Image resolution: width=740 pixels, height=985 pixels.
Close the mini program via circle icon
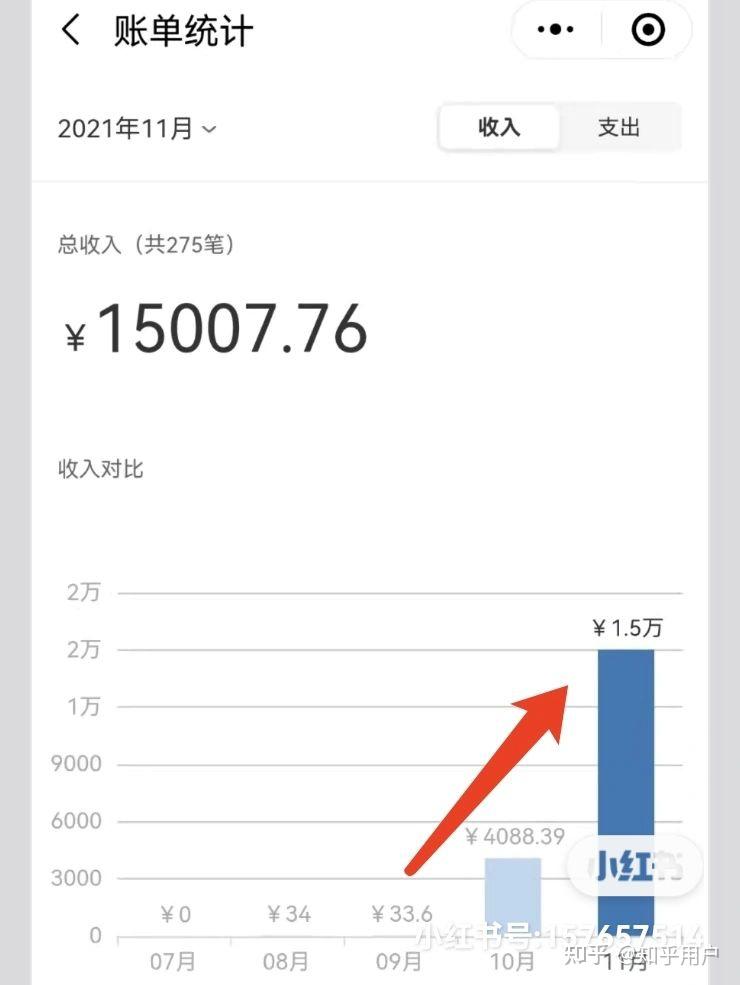pyautogui.click(x=648, y=29)
